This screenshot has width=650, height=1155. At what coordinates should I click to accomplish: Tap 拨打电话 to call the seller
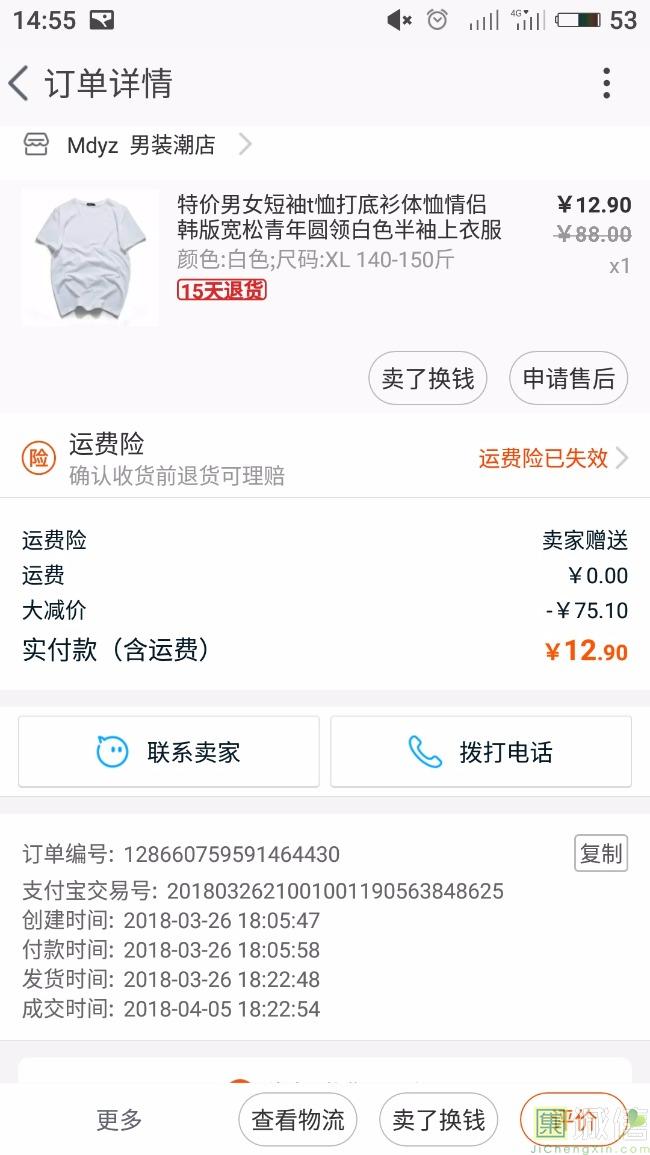click(481, 752)
